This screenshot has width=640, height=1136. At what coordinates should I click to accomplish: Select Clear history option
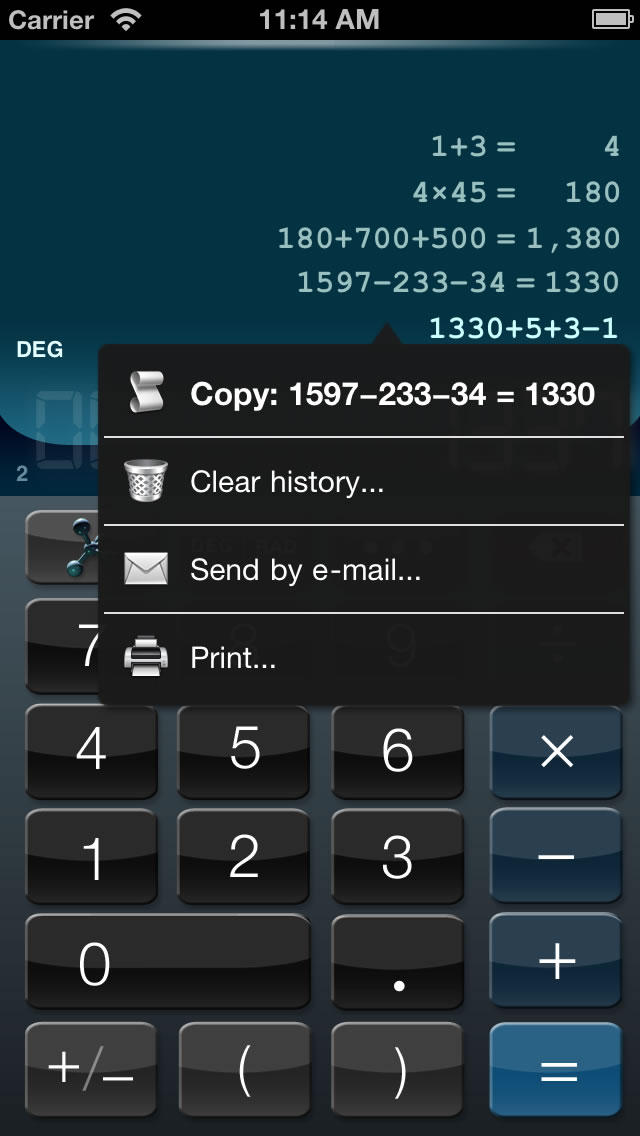pyautogui.click(x=364, y=482)
